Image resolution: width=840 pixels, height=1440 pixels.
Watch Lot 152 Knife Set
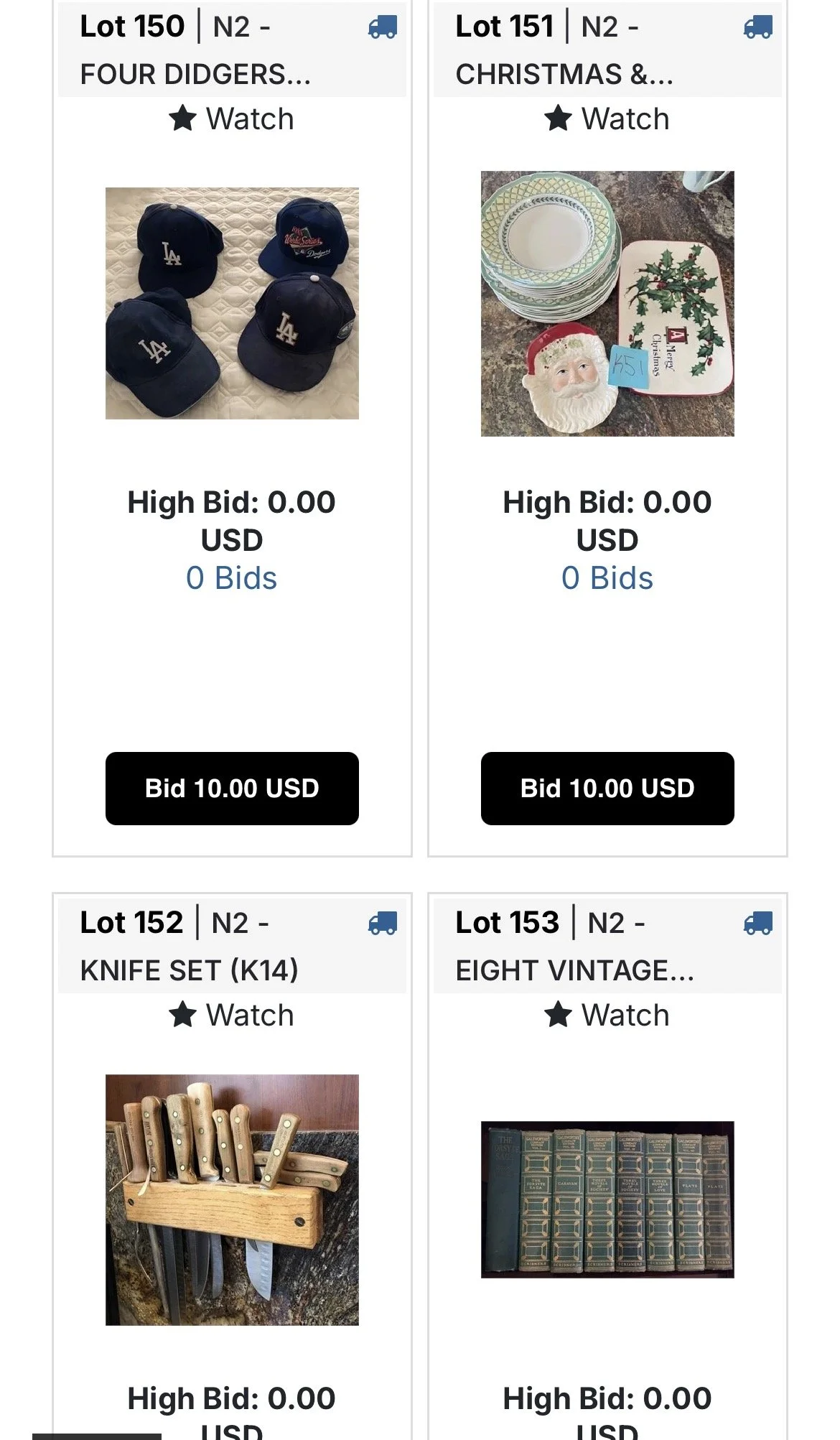[x=232, y=1015]
